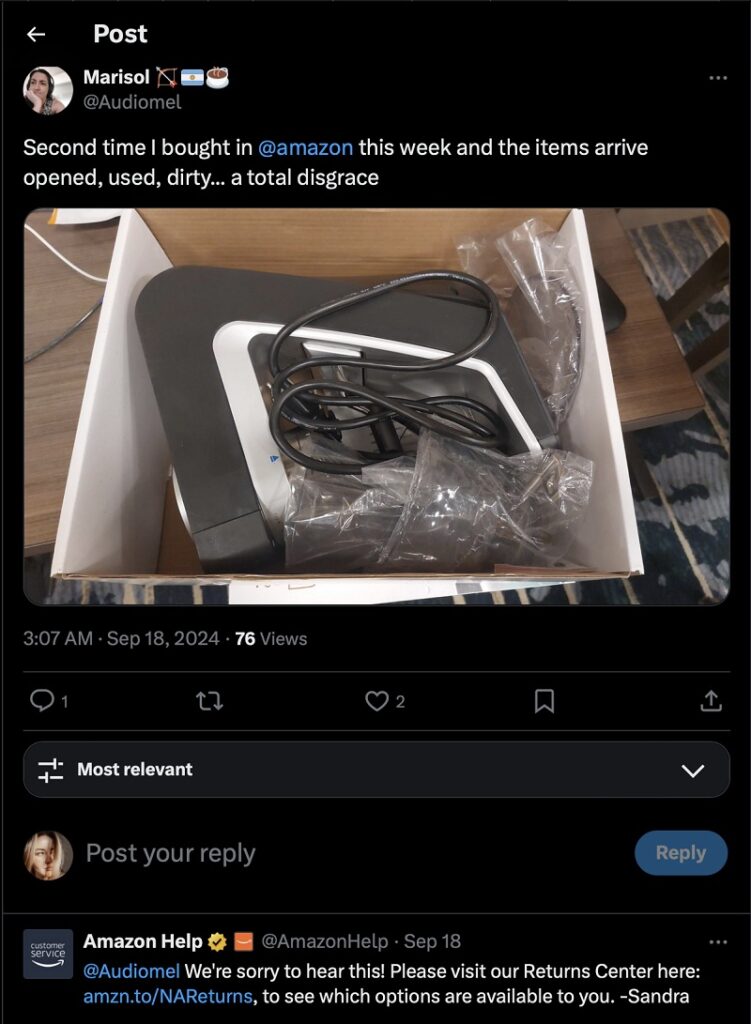Open Amazon Help's profile avatar

click(x=48, y=953)
